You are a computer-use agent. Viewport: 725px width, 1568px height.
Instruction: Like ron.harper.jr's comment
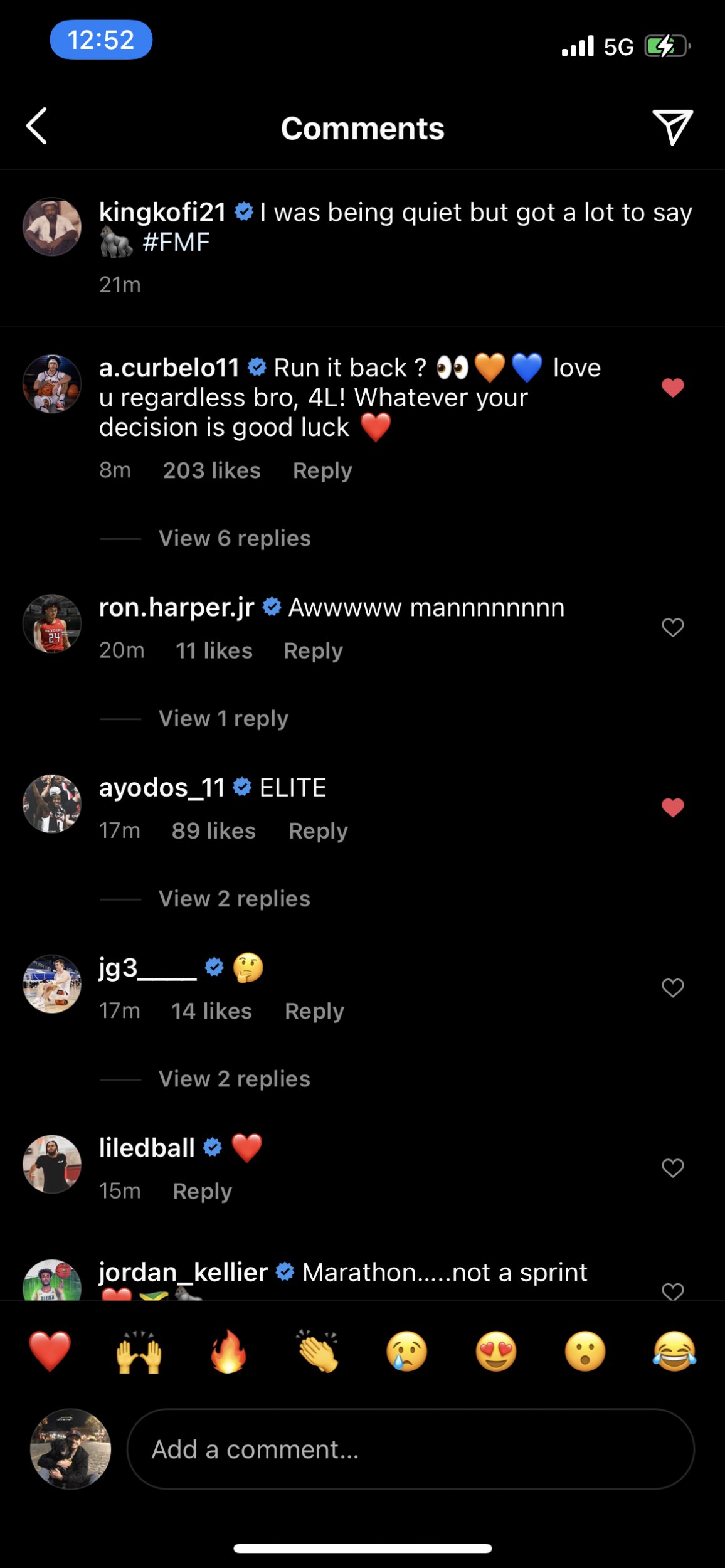[672, 627]
